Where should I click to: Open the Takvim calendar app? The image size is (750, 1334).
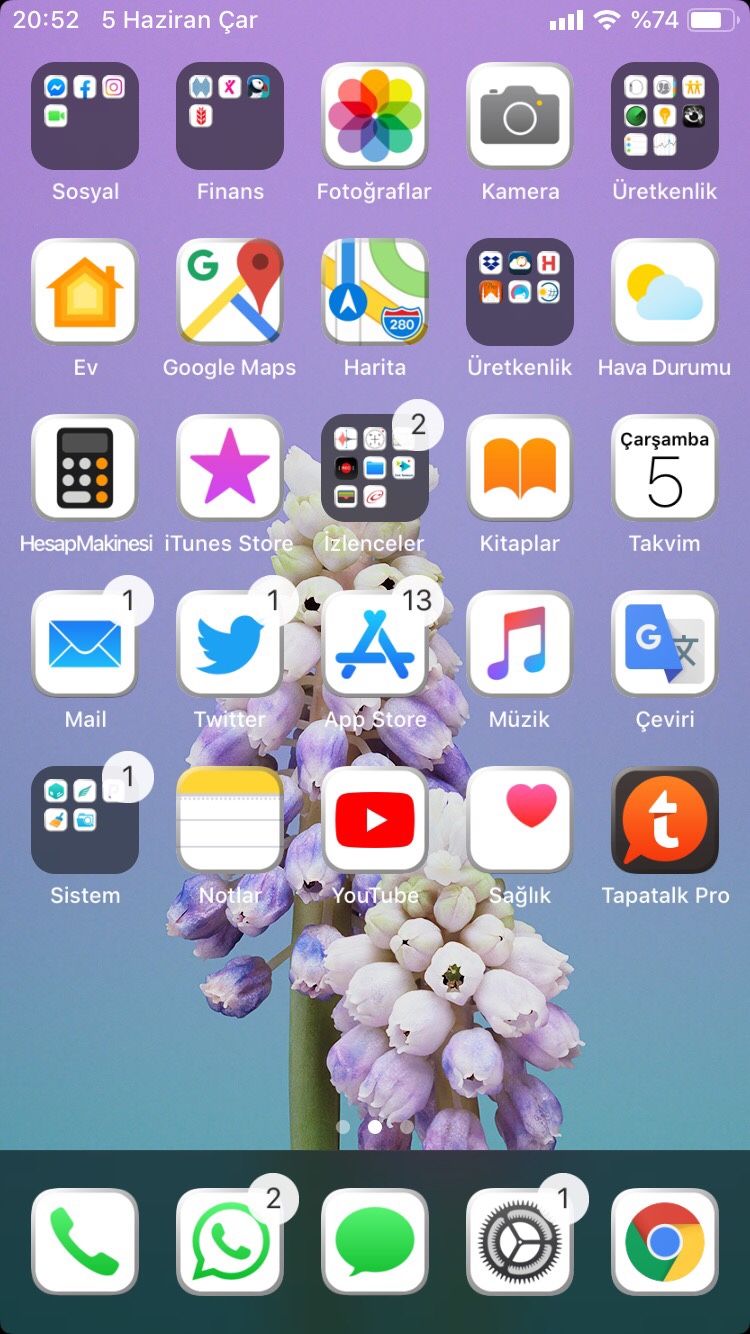pos(665,469)
